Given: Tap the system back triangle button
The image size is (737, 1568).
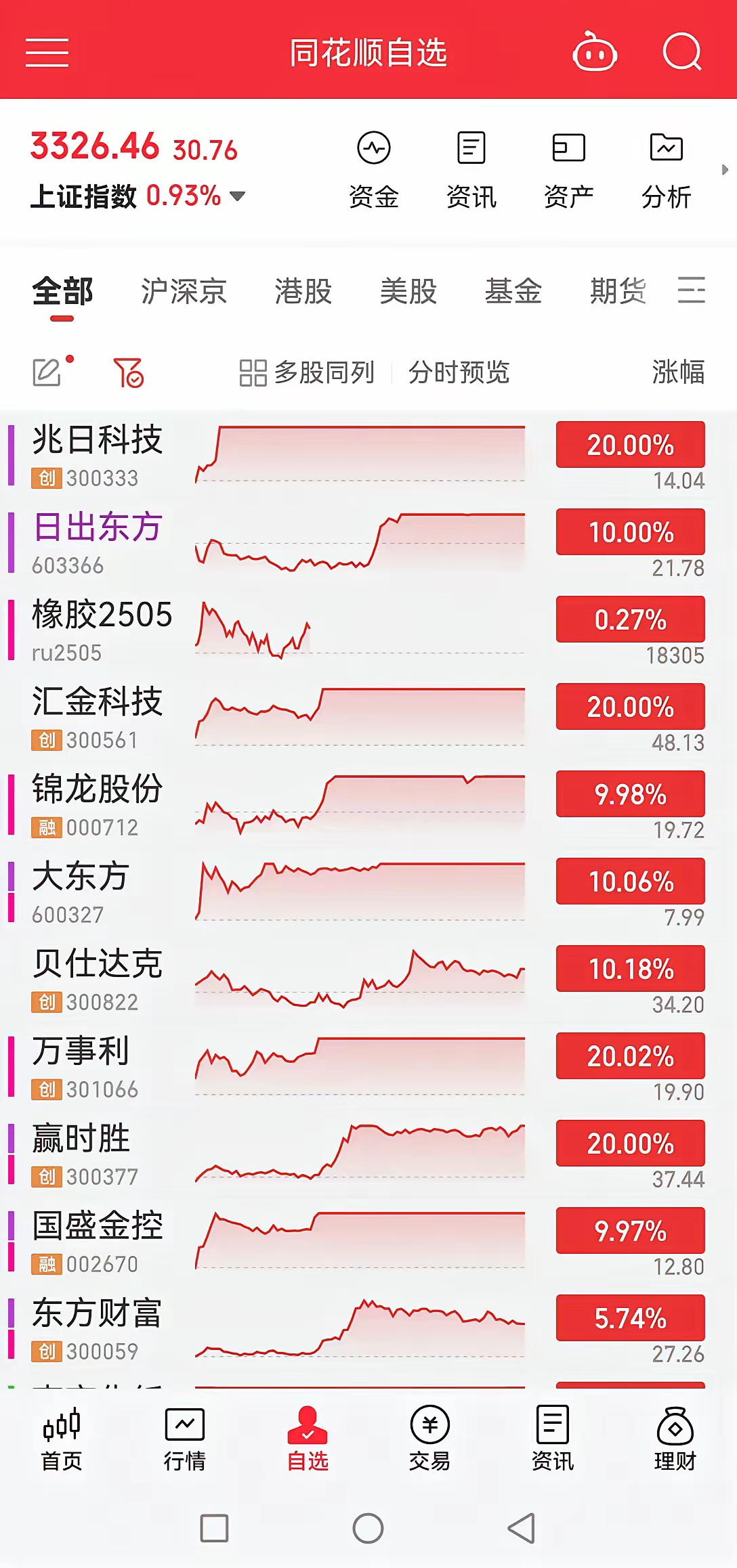Looking at the screenshot, I should (522, 1528).
